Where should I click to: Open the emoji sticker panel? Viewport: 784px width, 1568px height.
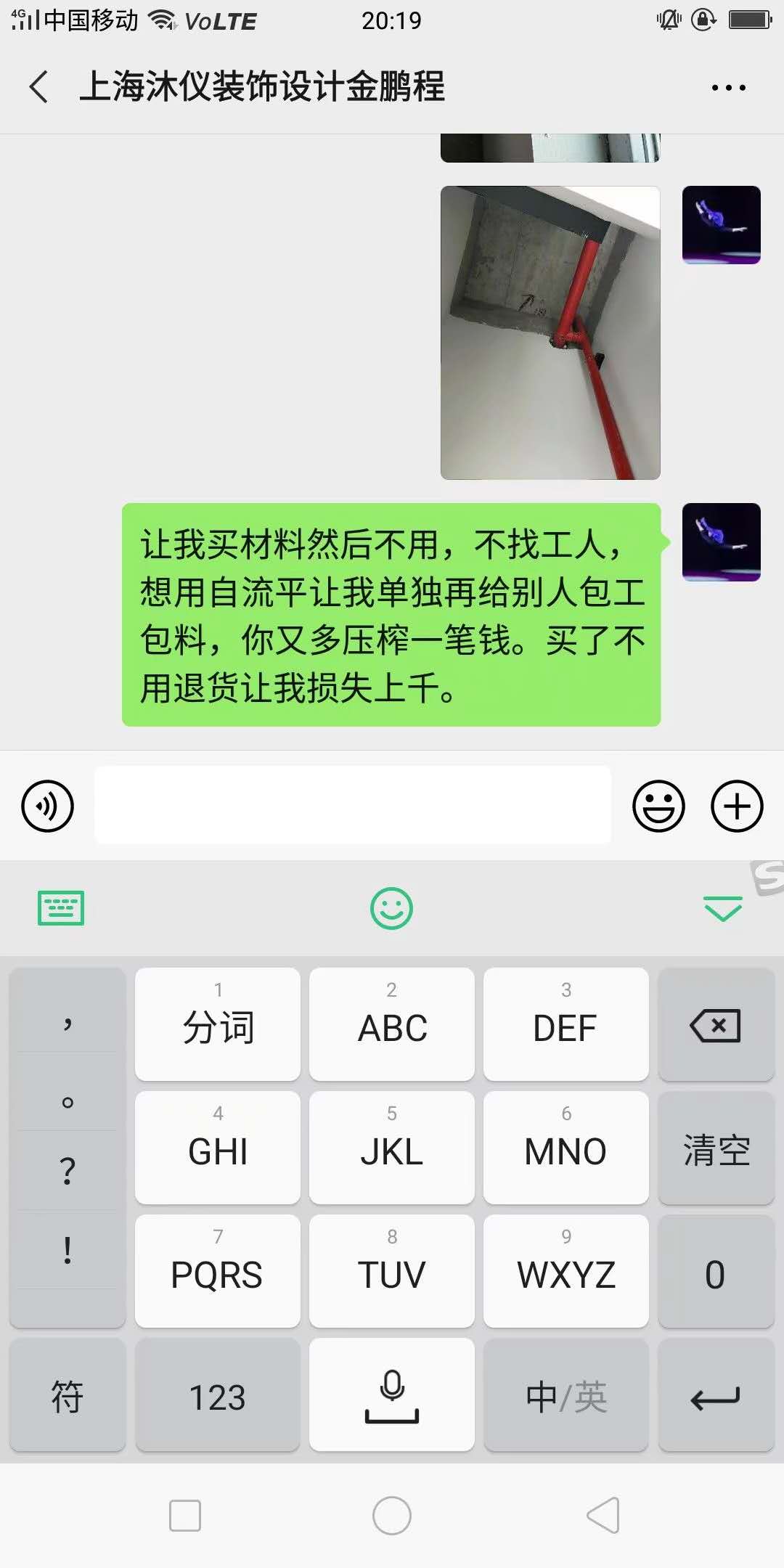point(658,806)
